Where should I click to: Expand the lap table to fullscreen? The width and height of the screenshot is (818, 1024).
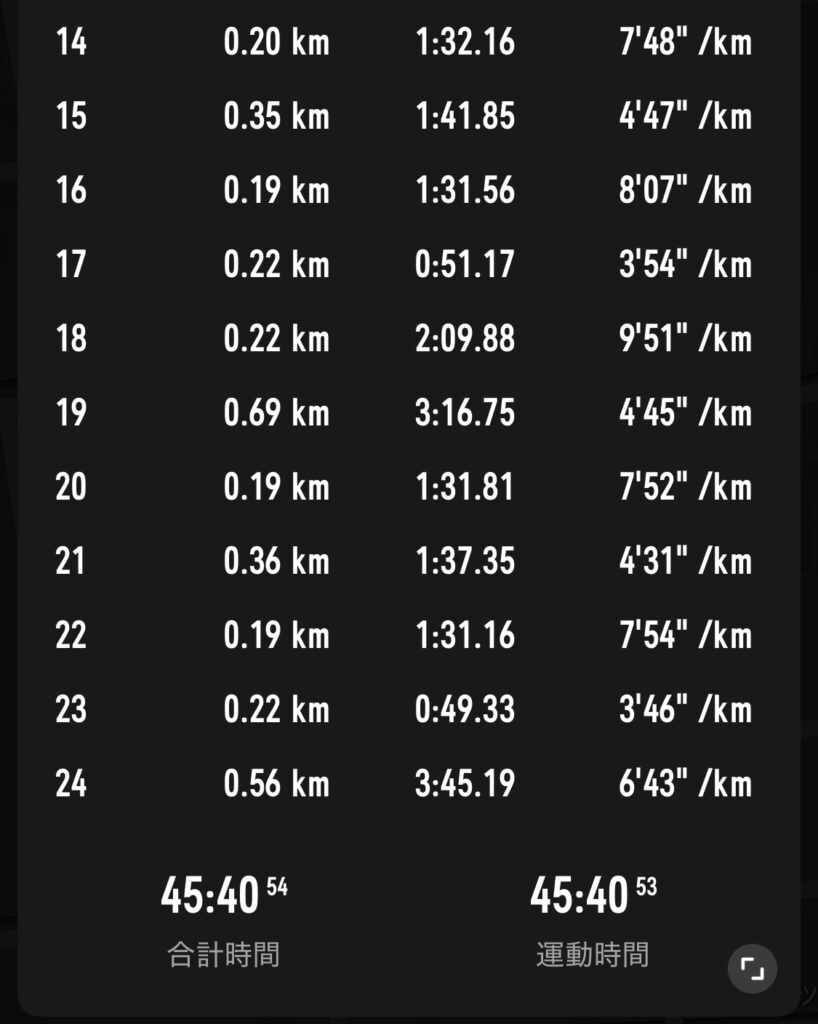point(752,968)
